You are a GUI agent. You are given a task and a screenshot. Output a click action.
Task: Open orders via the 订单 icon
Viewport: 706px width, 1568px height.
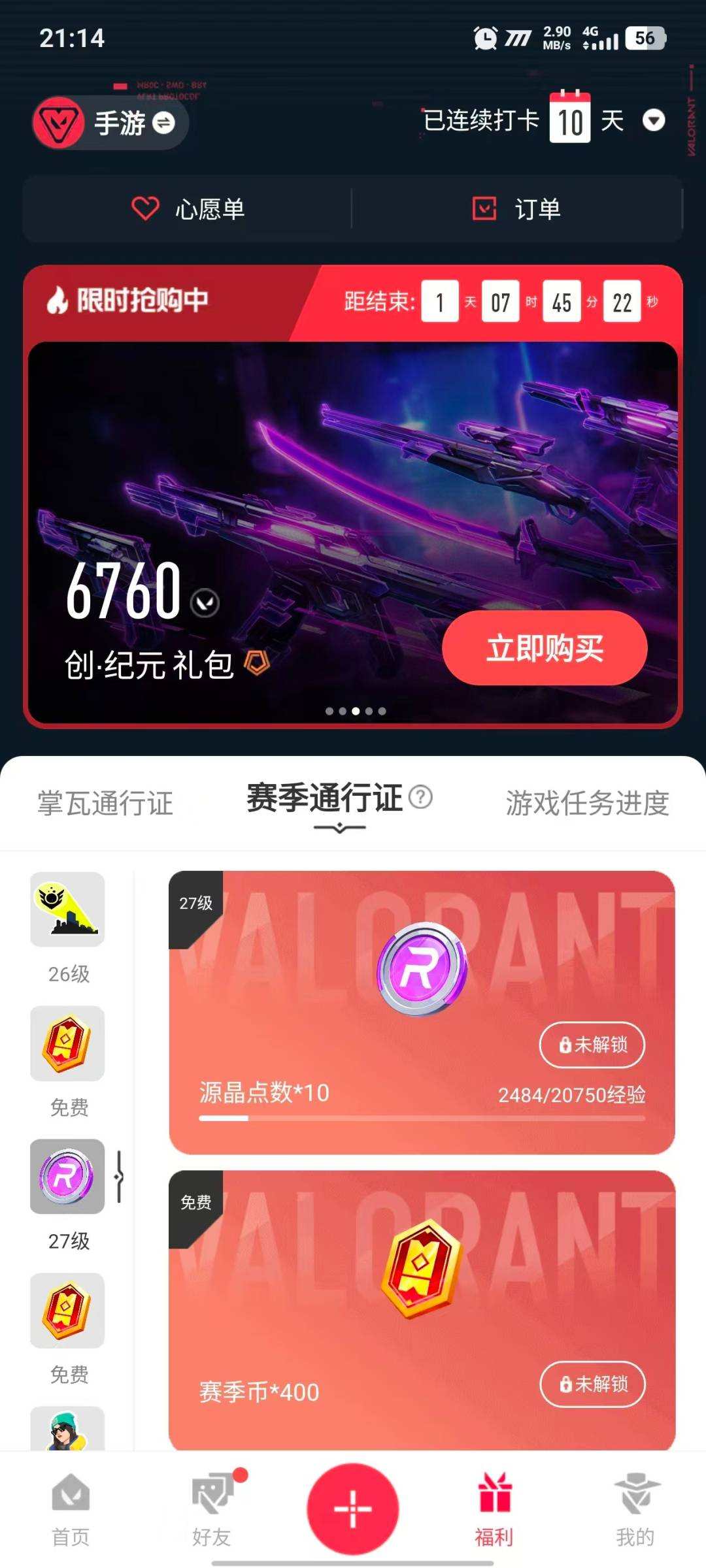(x=484, y=209)
